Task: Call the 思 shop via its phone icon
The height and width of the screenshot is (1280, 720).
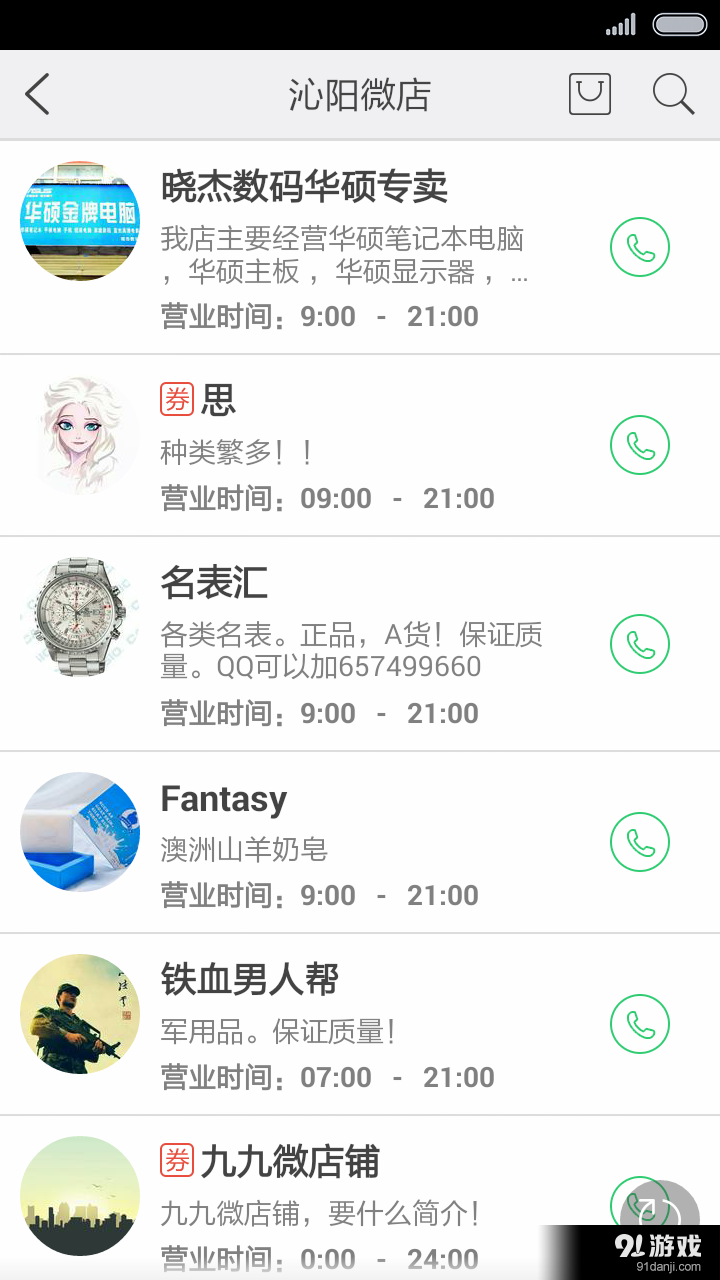Action: (639, 445)
